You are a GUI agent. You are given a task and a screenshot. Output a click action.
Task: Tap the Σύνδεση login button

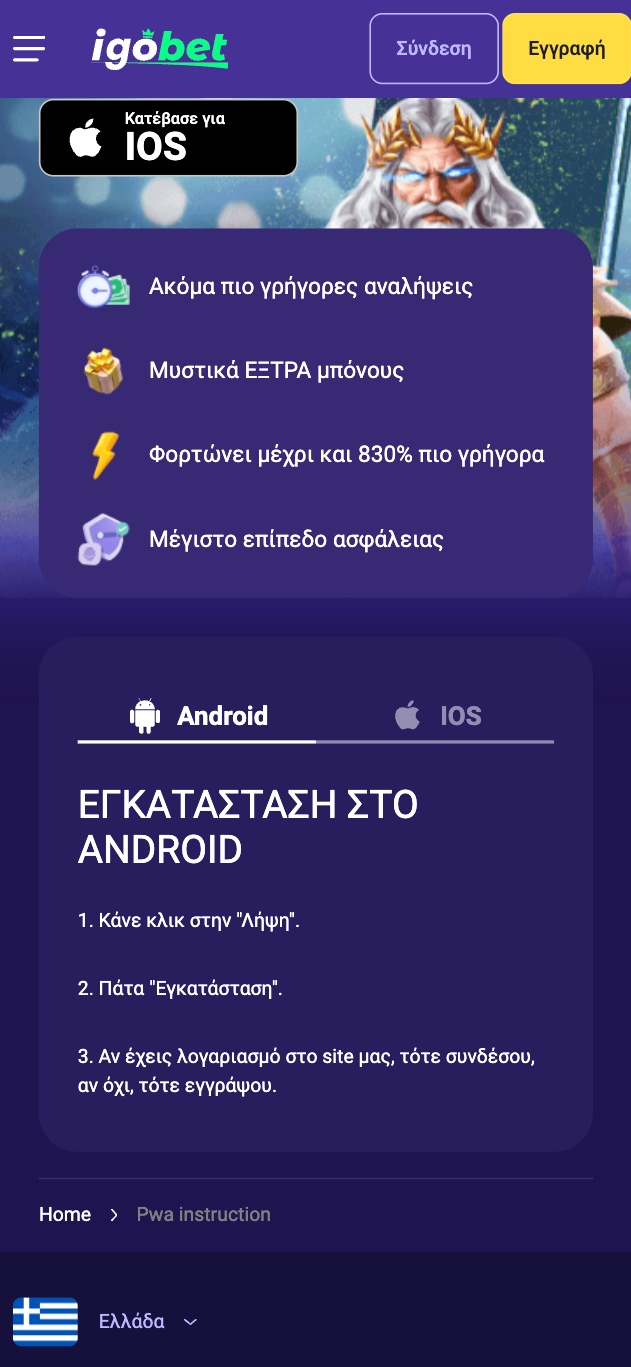coord(434,48)
